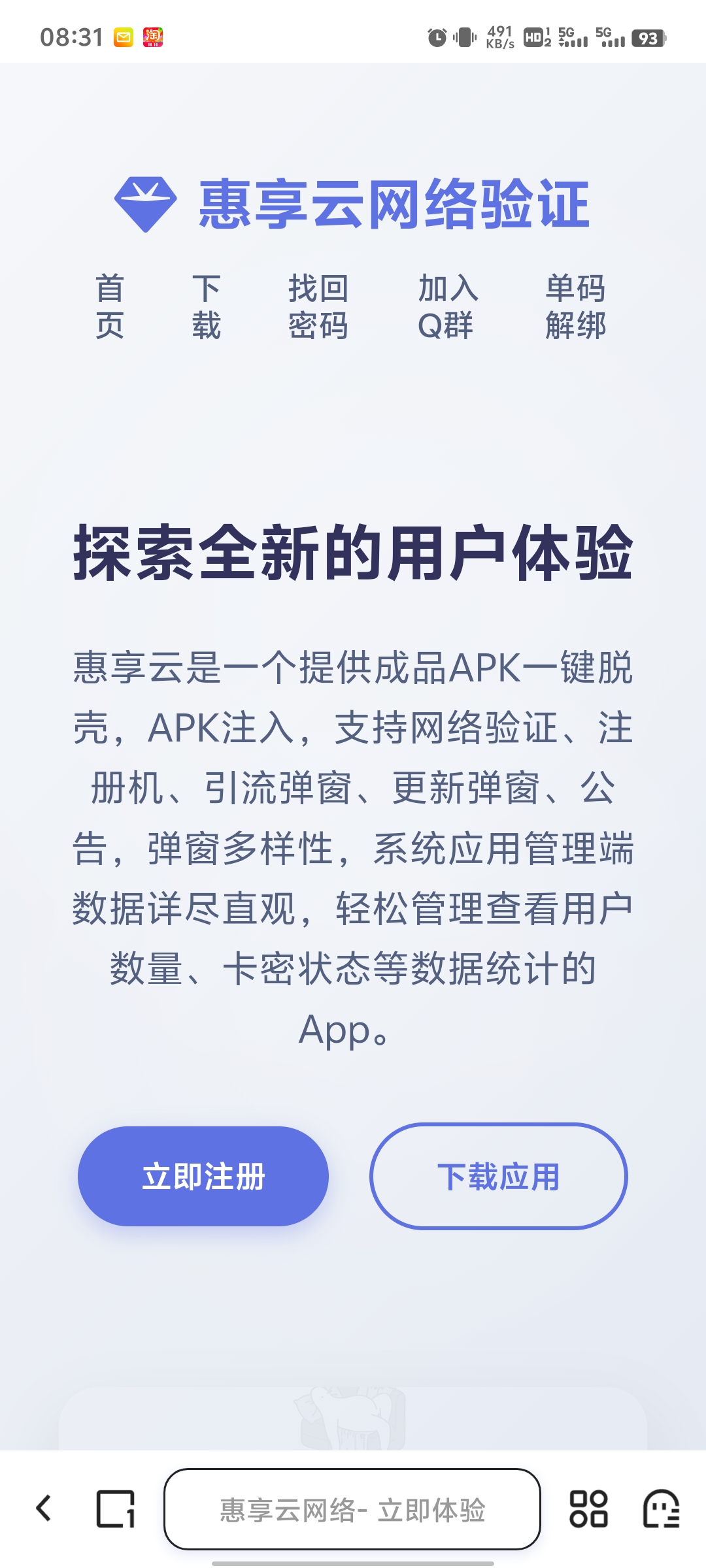Tap the browser address bar 惠享云网络
706x1568 pixels.
(352, 1509)
